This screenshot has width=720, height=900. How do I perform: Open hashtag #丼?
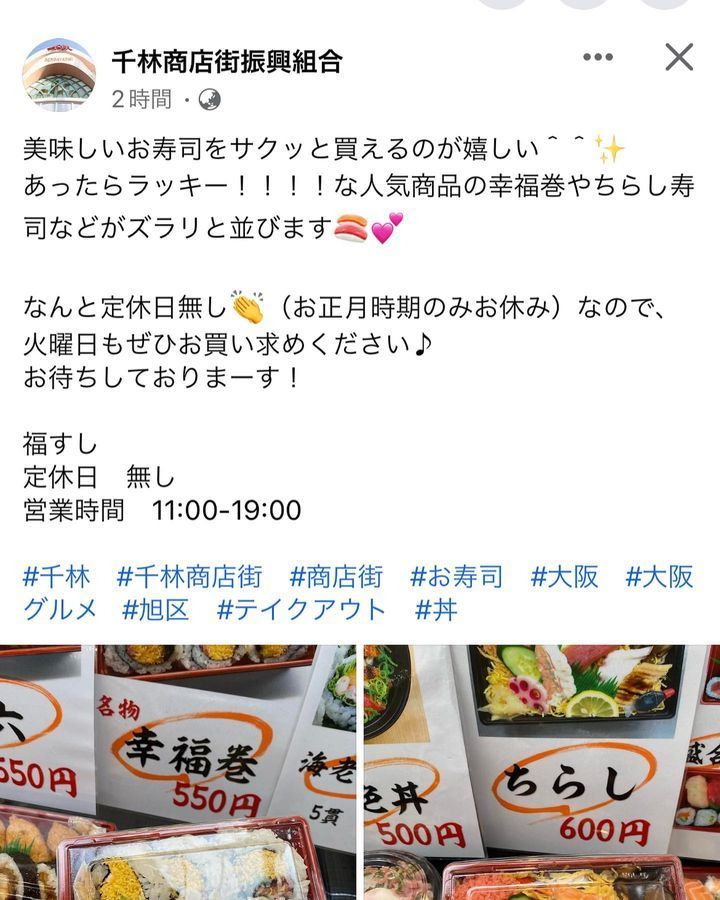click(x=436, y=609)
